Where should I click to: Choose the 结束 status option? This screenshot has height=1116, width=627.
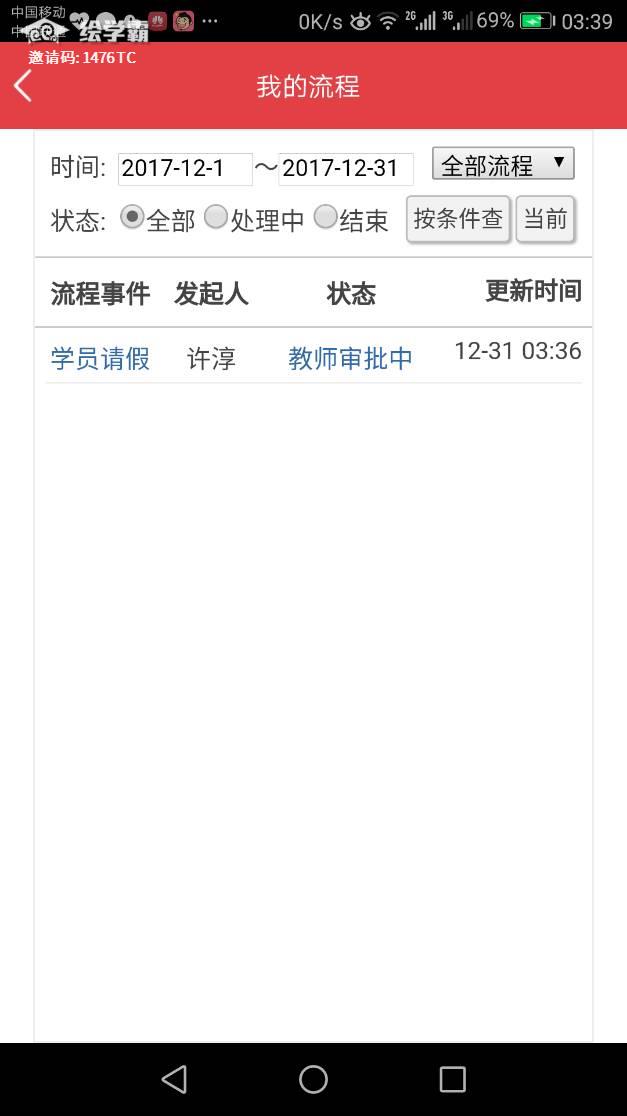326,217
